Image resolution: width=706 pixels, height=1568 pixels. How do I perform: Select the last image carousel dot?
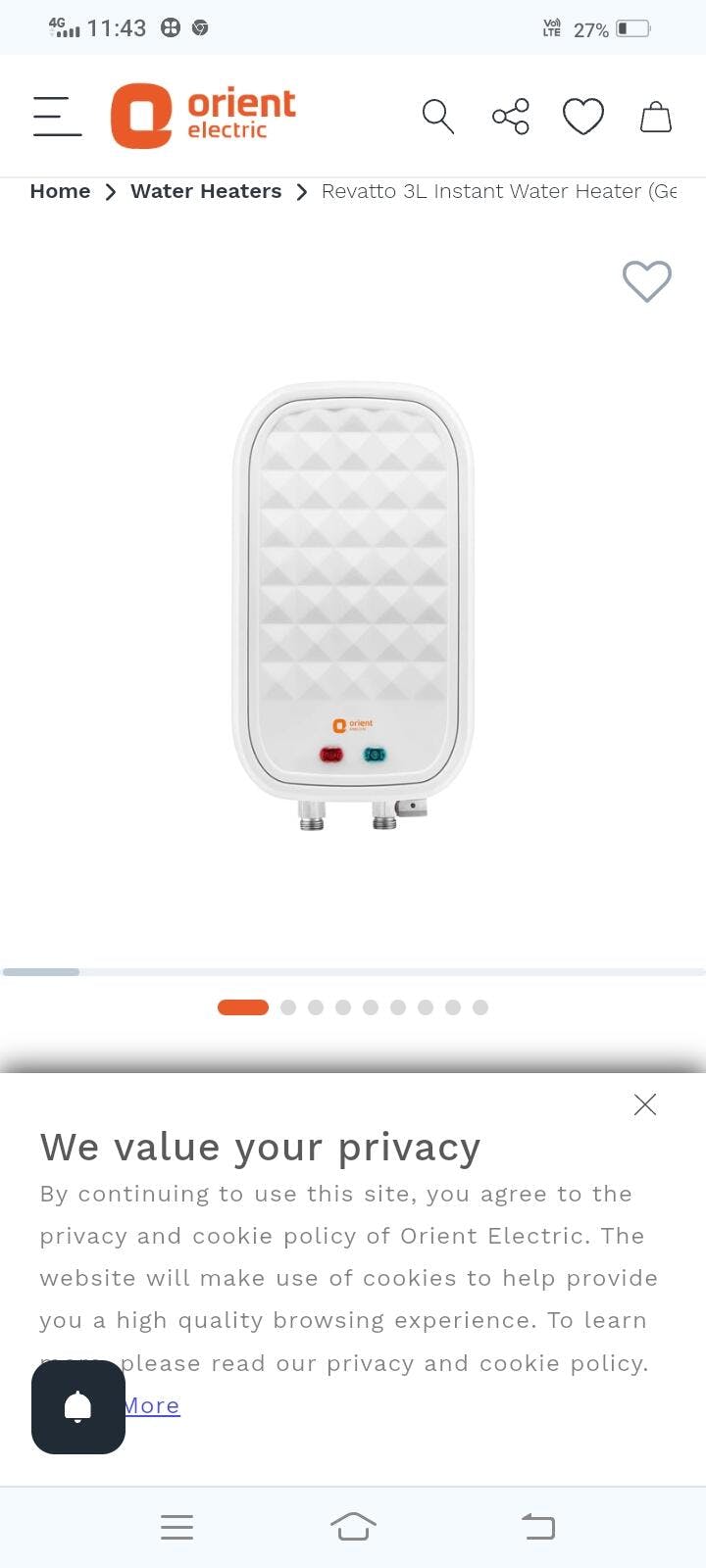[480, 1007]
